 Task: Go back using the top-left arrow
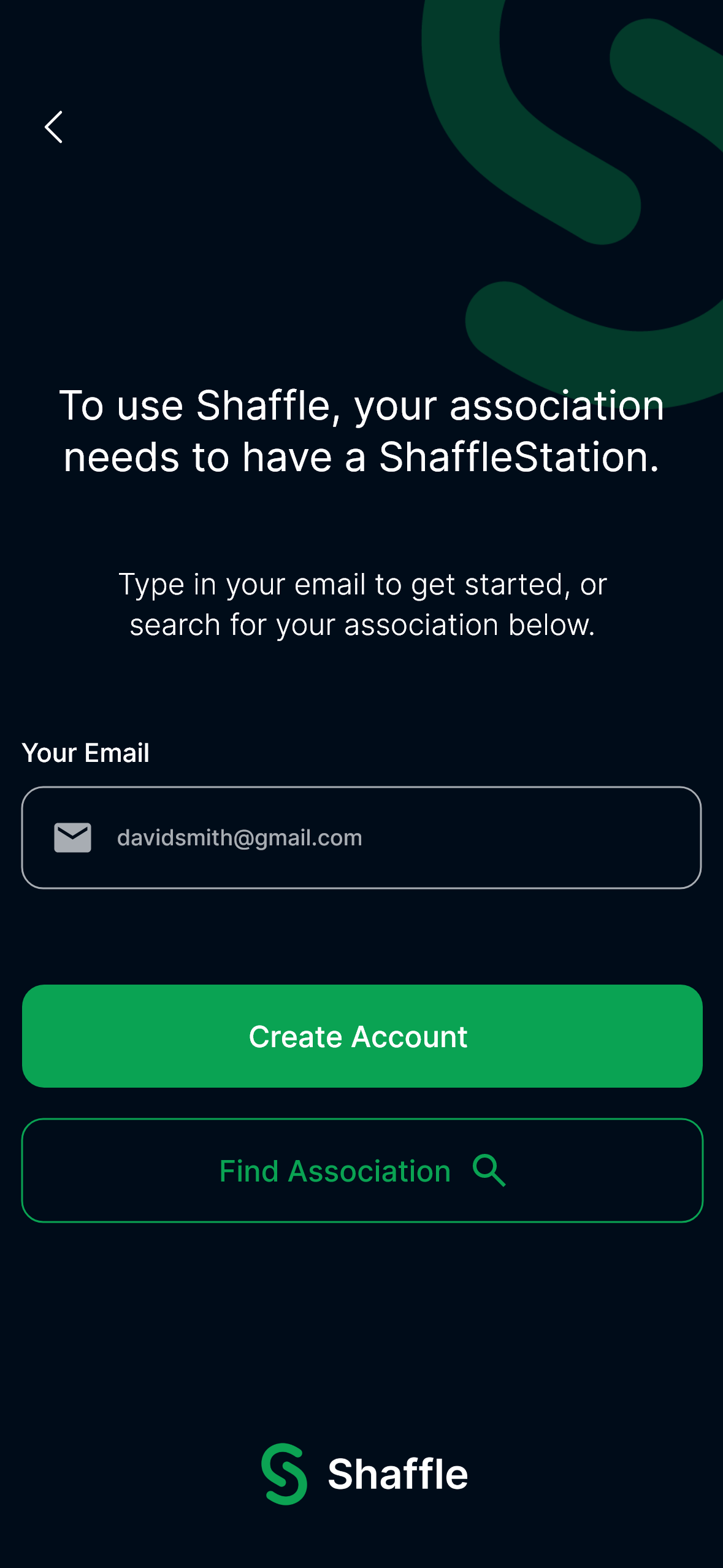[x=54, y=127]
